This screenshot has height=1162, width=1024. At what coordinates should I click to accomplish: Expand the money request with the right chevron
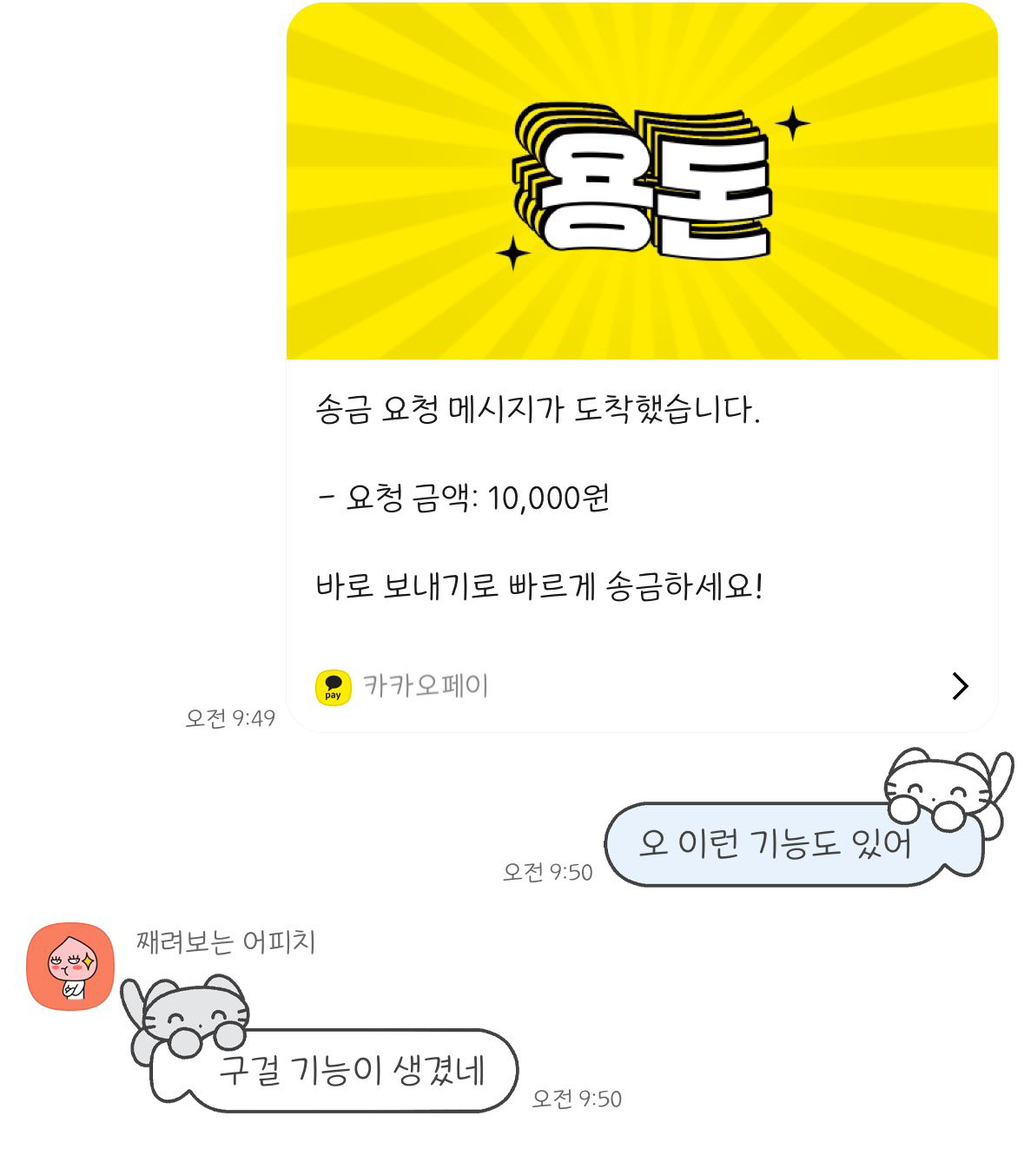958,686
